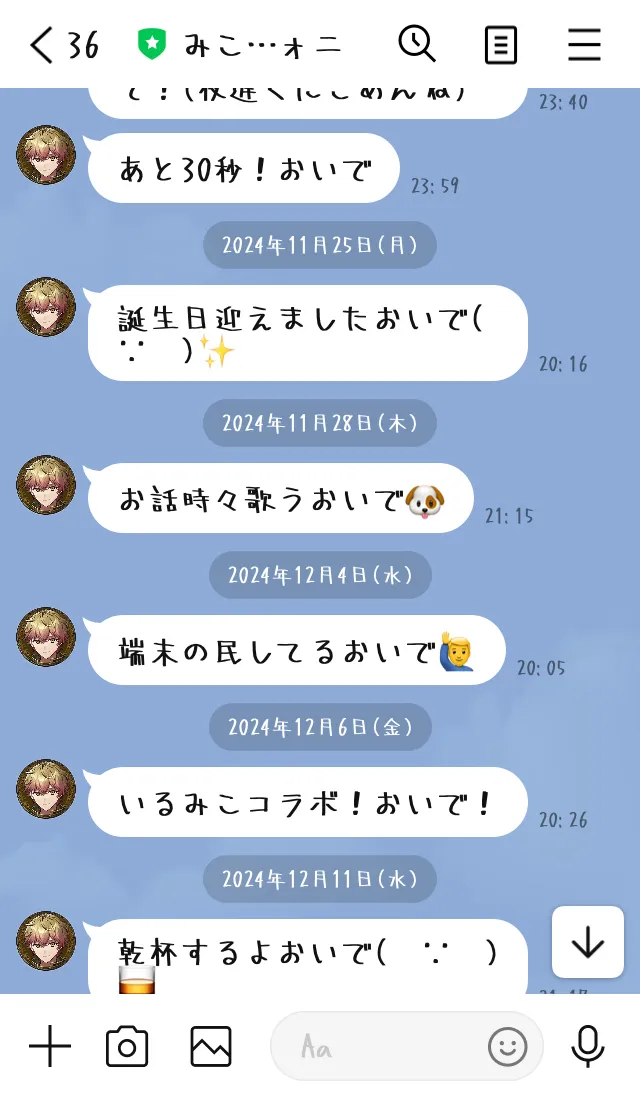Open the photo gallery picker
Viewport: 640px width, 1096px height.
click(211, 1046)
